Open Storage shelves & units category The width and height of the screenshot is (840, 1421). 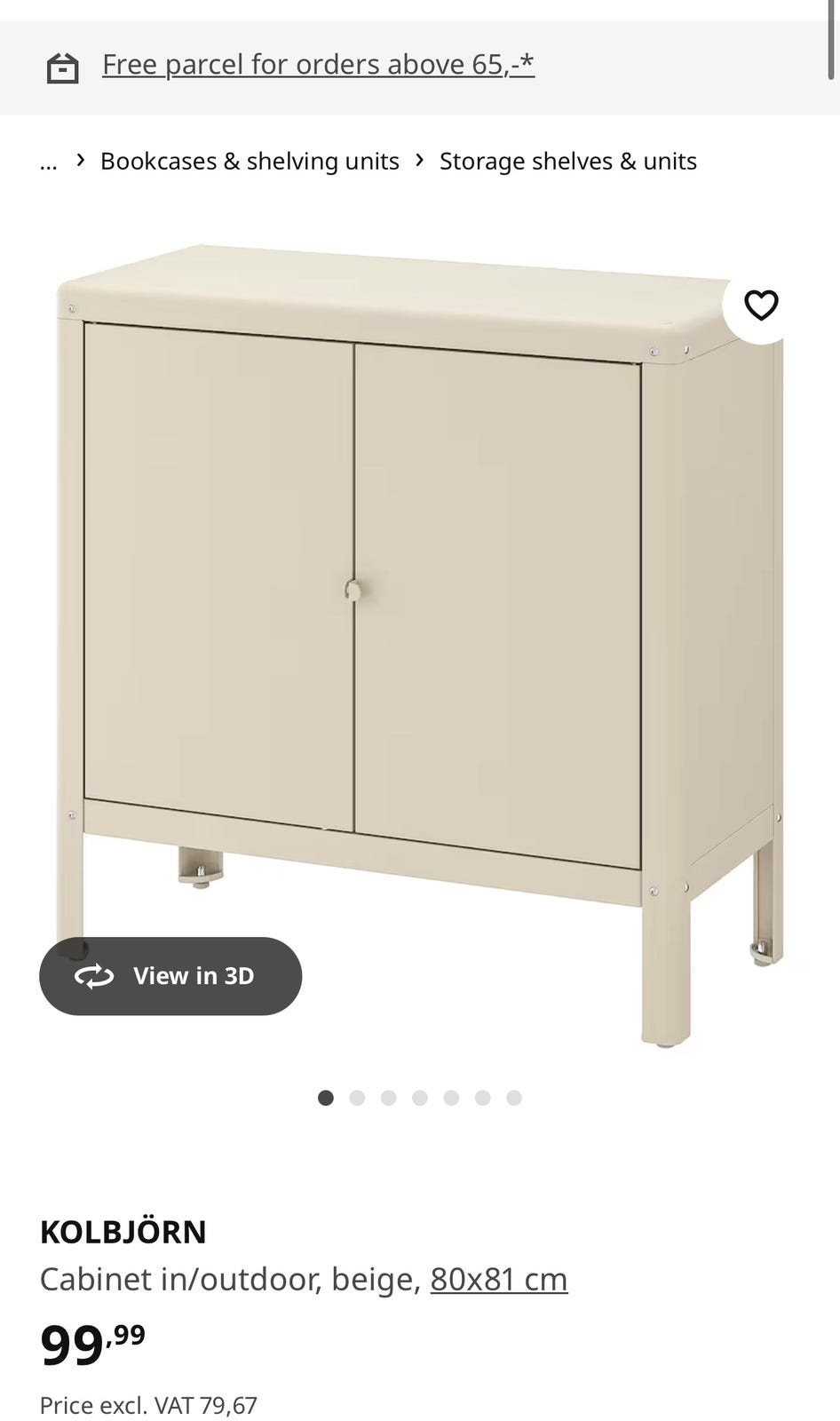pos(567,162)
